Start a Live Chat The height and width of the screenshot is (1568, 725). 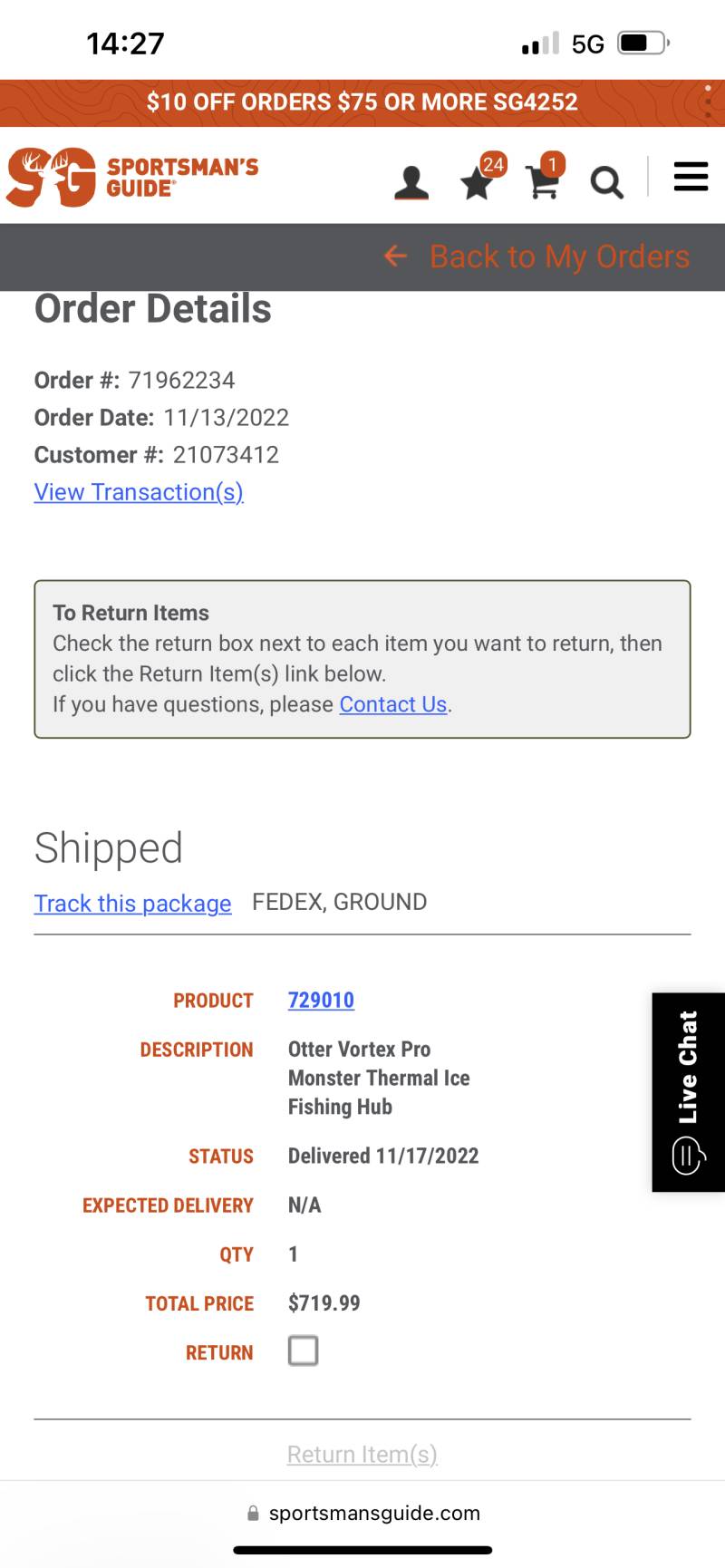[689, 1092]
